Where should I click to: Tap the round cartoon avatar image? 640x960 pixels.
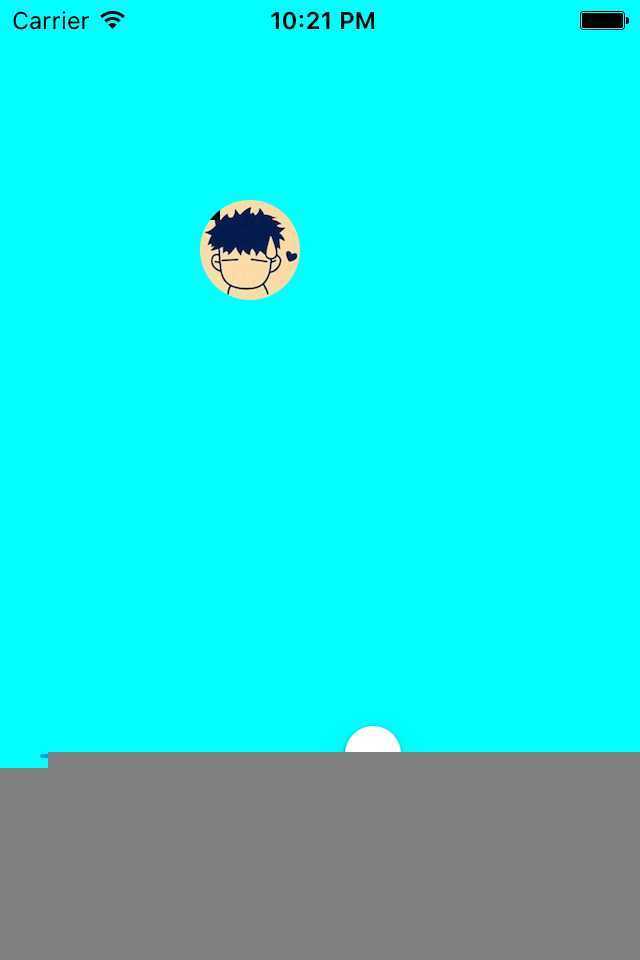250,250
